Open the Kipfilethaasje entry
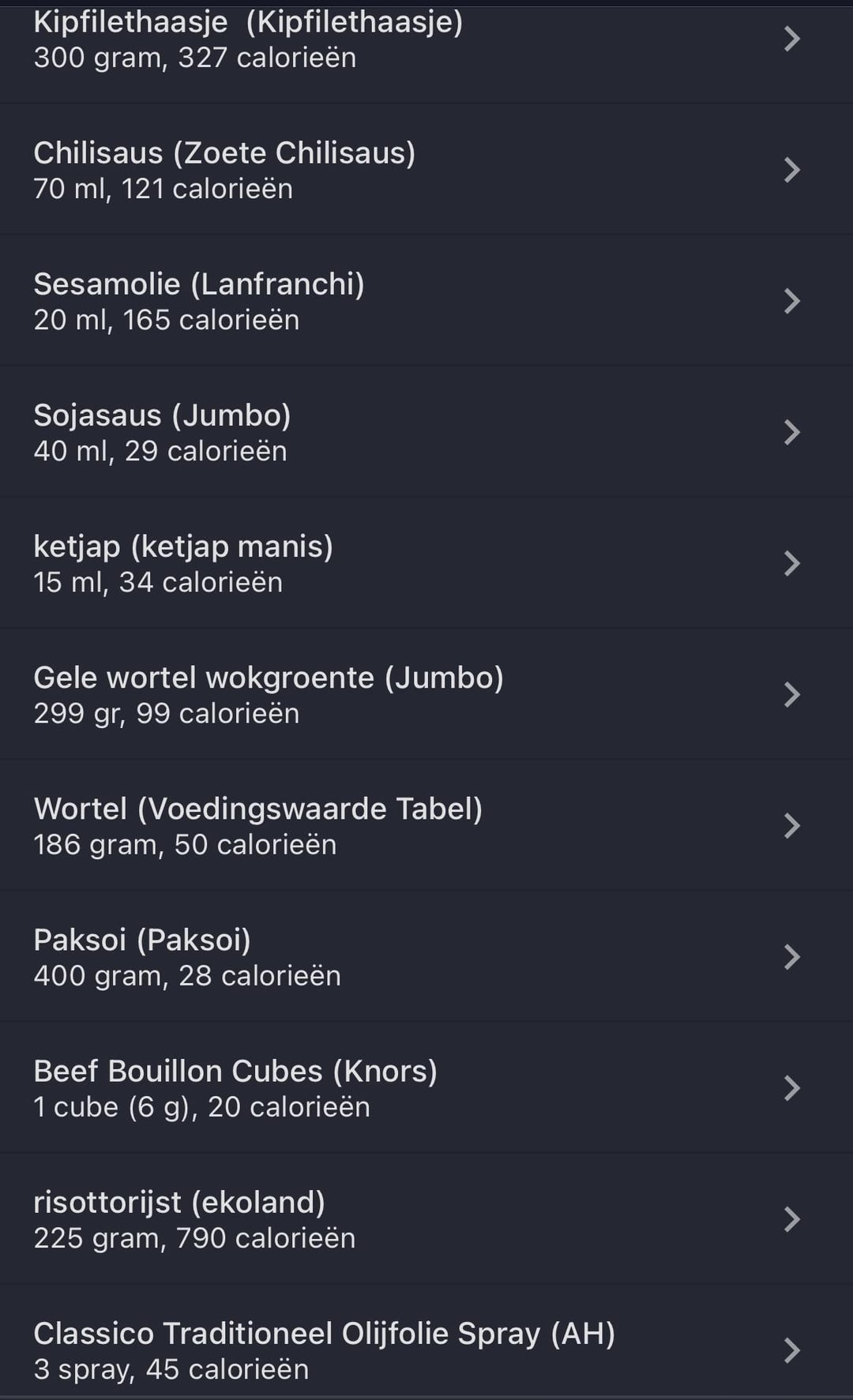This screenshot has height=1400, width=853. 426,39
